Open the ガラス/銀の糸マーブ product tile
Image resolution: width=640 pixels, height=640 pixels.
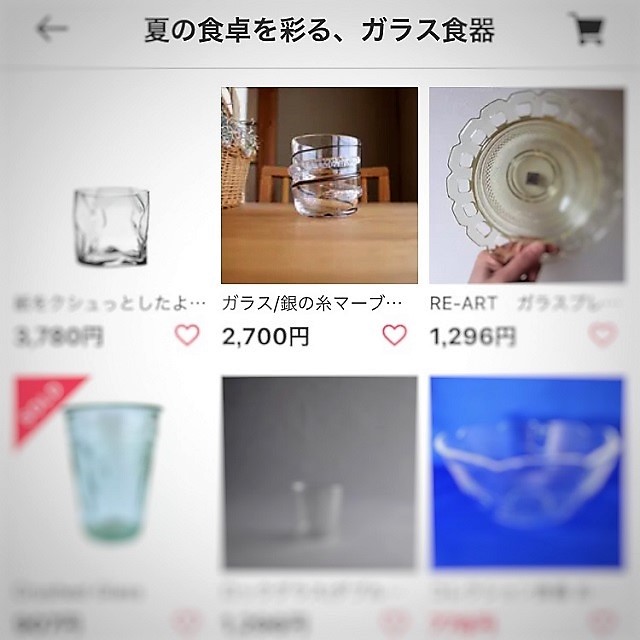click(x=319, y=186)
